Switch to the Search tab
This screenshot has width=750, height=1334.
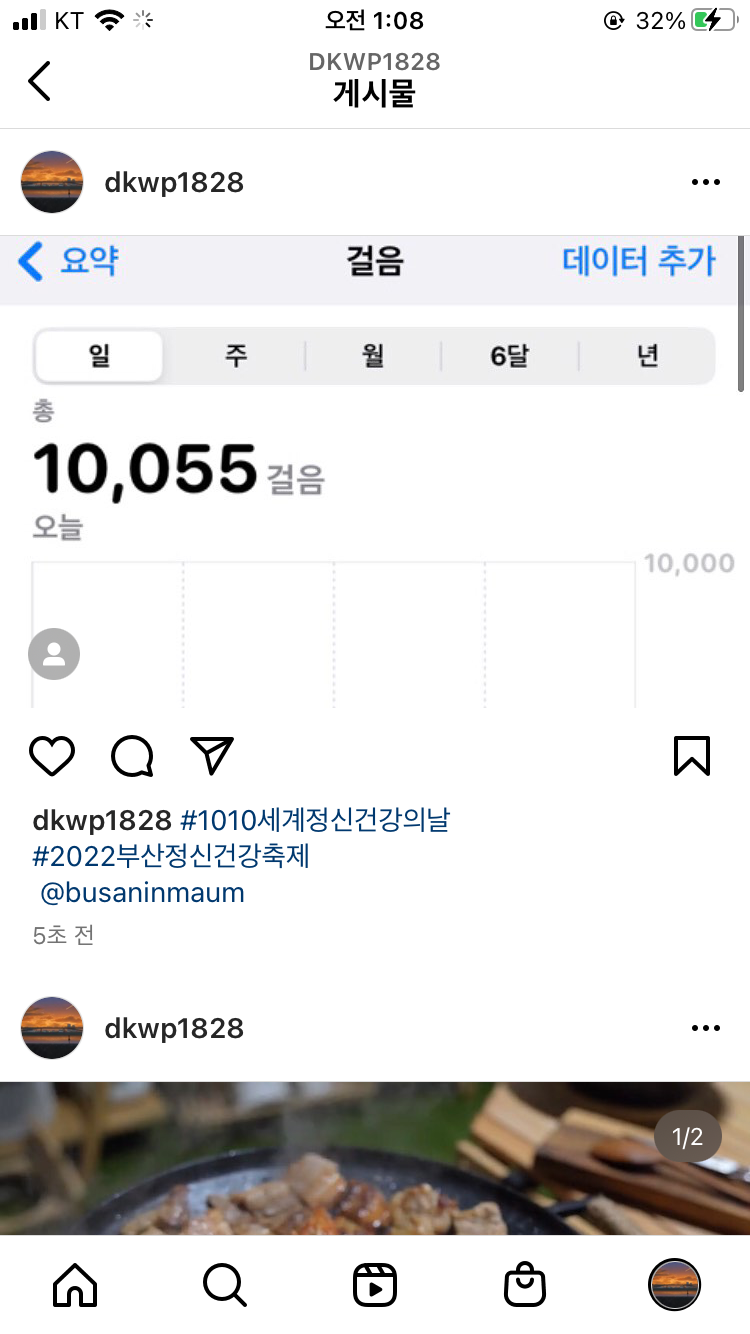[225, 1284]
